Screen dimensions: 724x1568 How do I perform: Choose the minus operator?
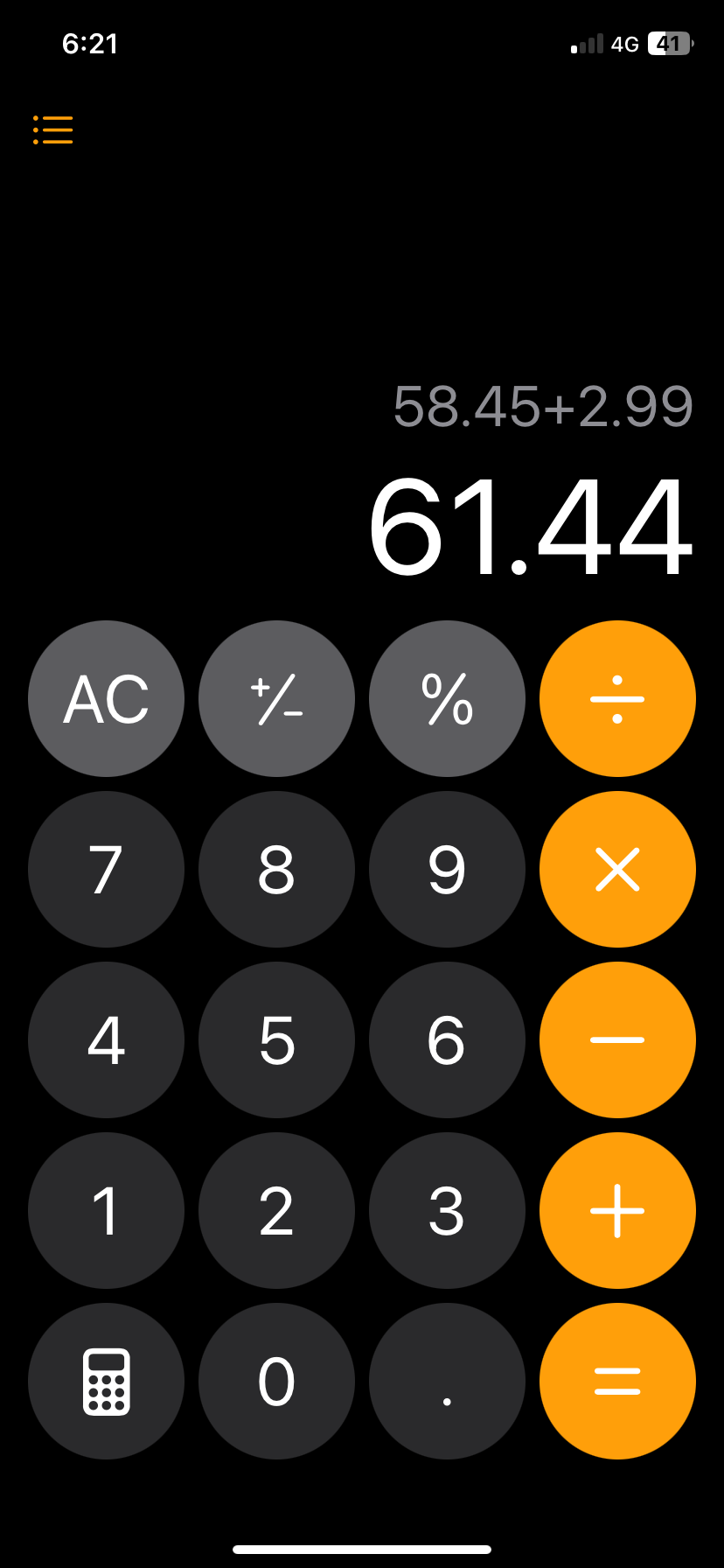tap(617, 1039)
